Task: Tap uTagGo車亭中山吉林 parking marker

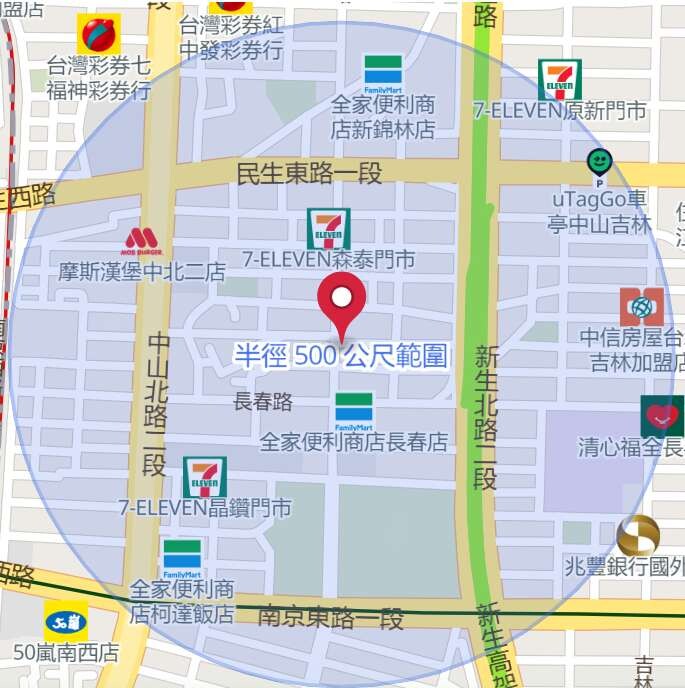Action: coord(598,162)
